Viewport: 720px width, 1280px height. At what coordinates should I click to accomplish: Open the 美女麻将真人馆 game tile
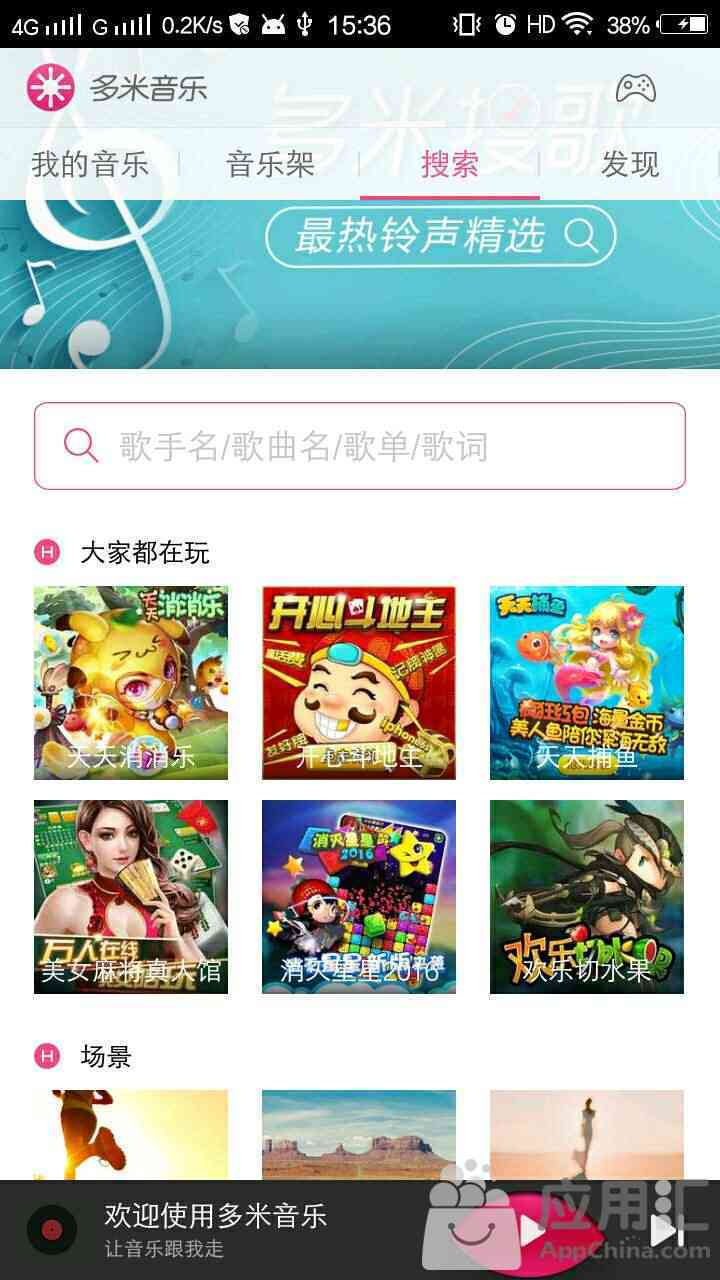(131, 897)
